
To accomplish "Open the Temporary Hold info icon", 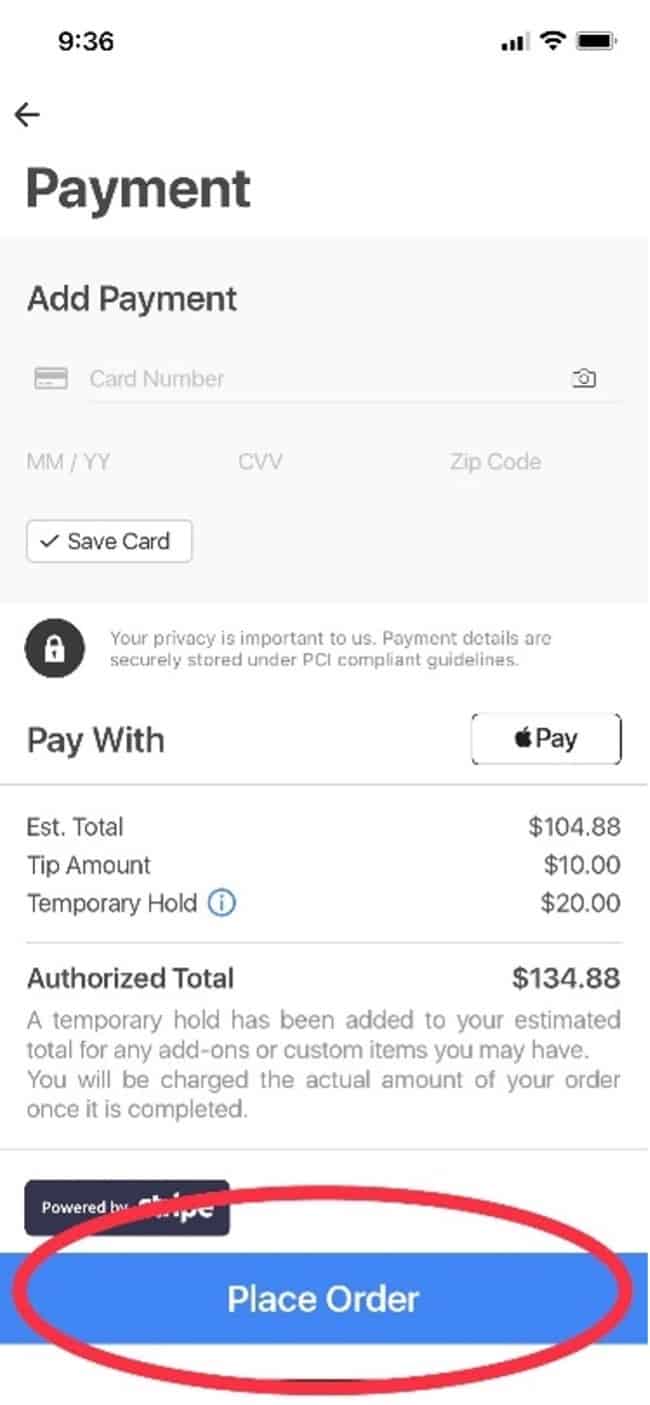I will click(221, 903).
